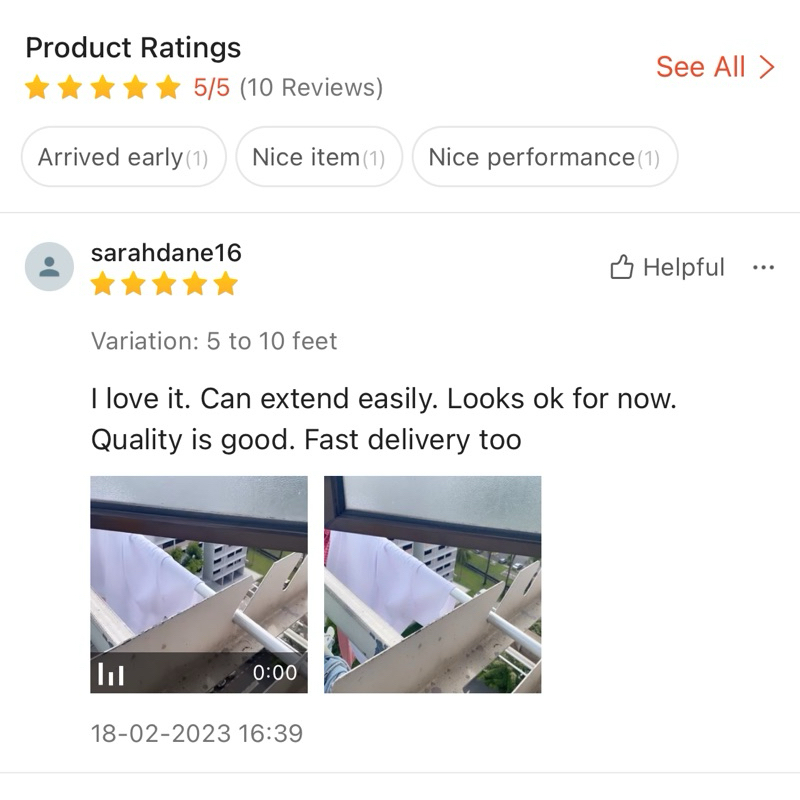Open See All product ratings
The image size is (800, 800).
click(x=715, y=67)
